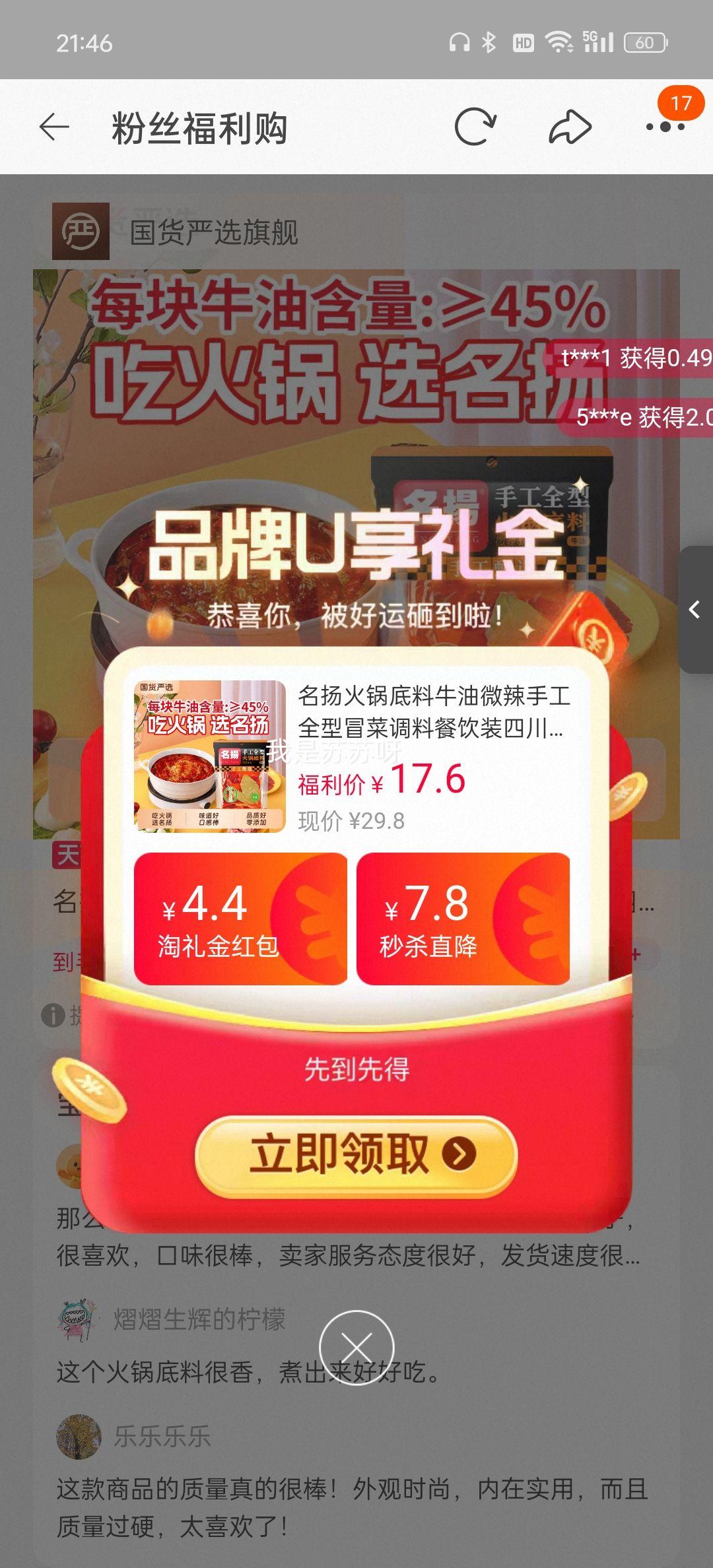
Task: Share this page
Action: pos(570,127)
